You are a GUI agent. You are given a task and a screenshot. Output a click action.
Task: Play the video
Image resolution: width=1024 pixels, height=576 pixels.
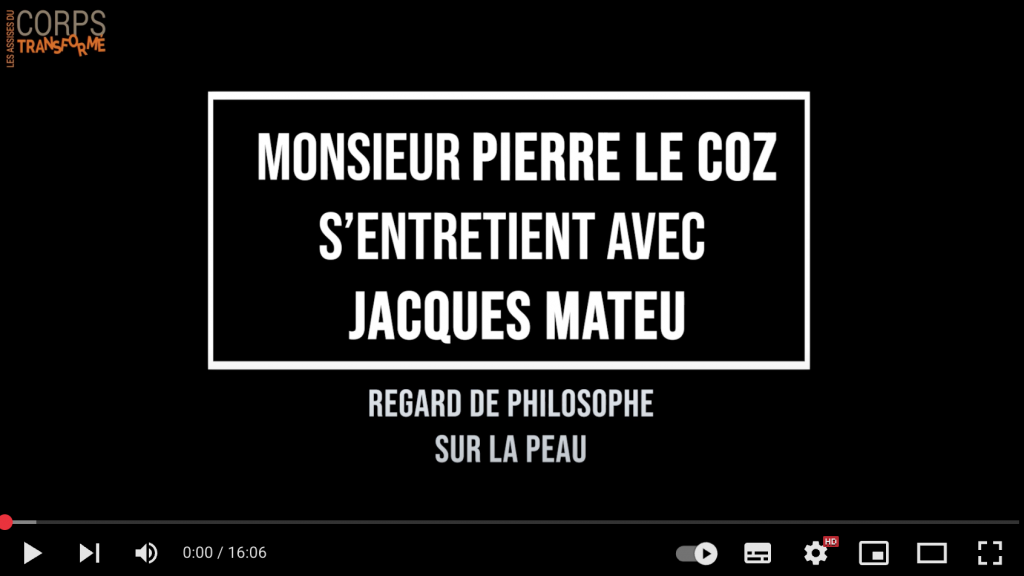tap(32, 553)
